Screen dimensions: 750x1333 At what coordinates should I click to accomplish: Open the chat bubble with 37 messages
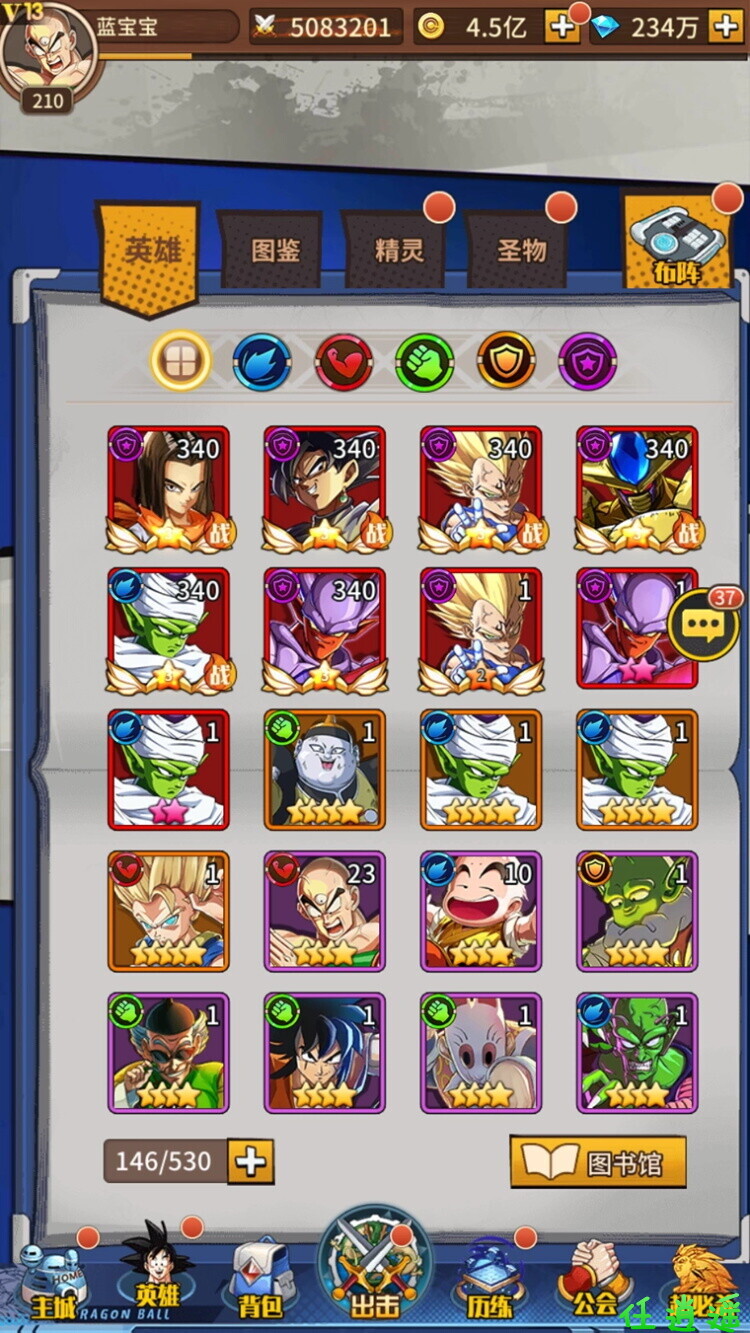(704, 627)
